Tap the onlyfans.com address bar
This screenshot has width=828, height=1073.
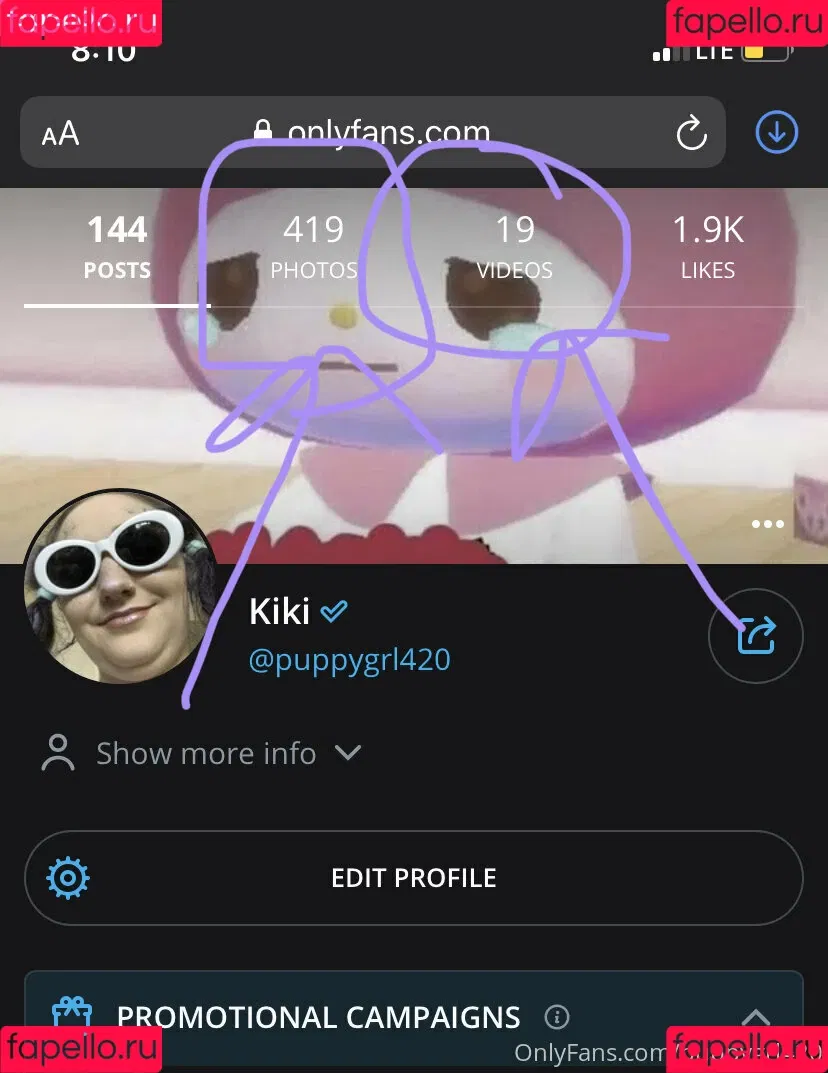pos(388,132)
